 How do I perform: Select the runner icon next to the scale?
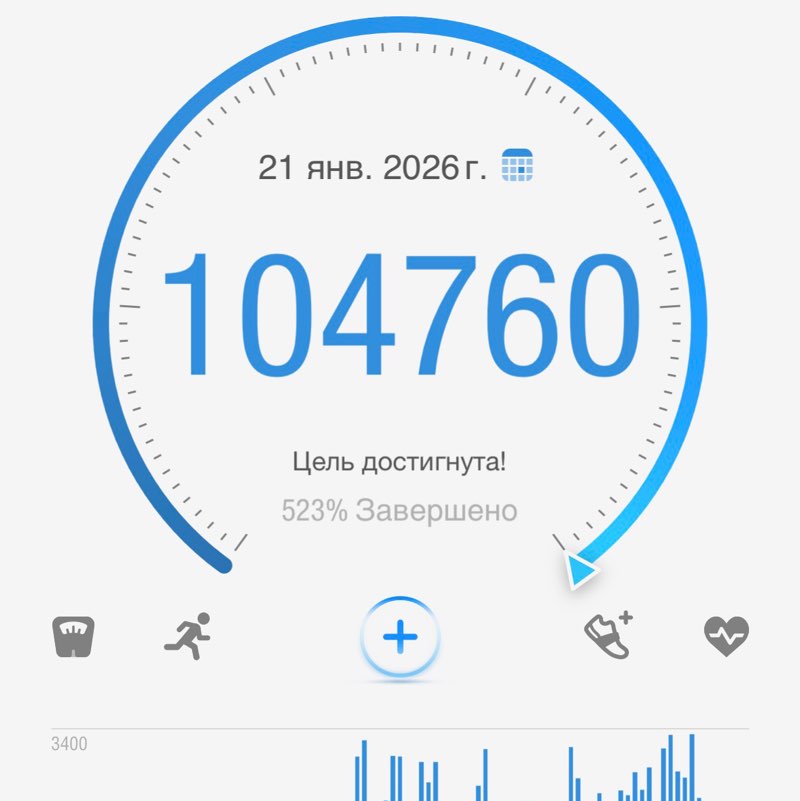190,634
